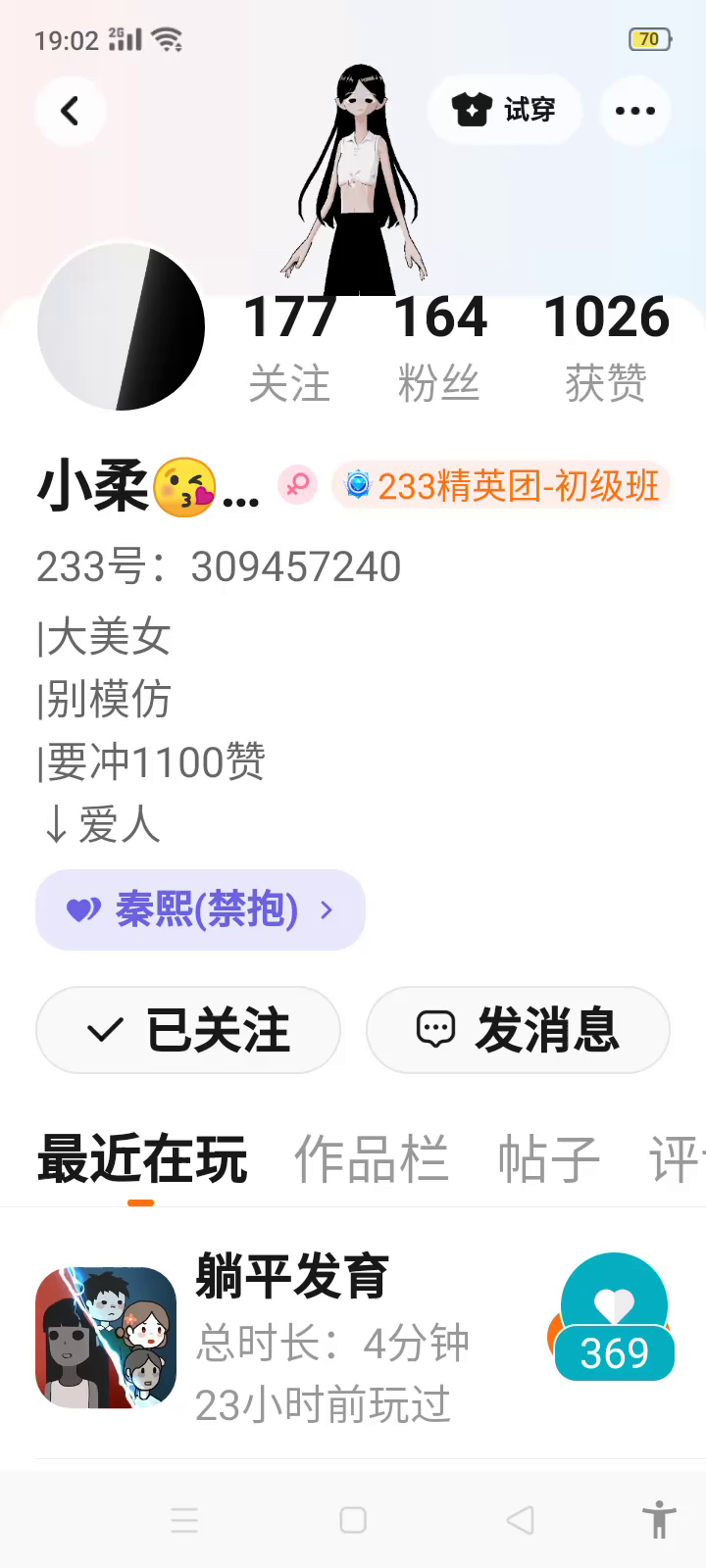Like 躺平发育 with the 369 heart
Screen dimensions: 706x1568
pos(614,1318)
